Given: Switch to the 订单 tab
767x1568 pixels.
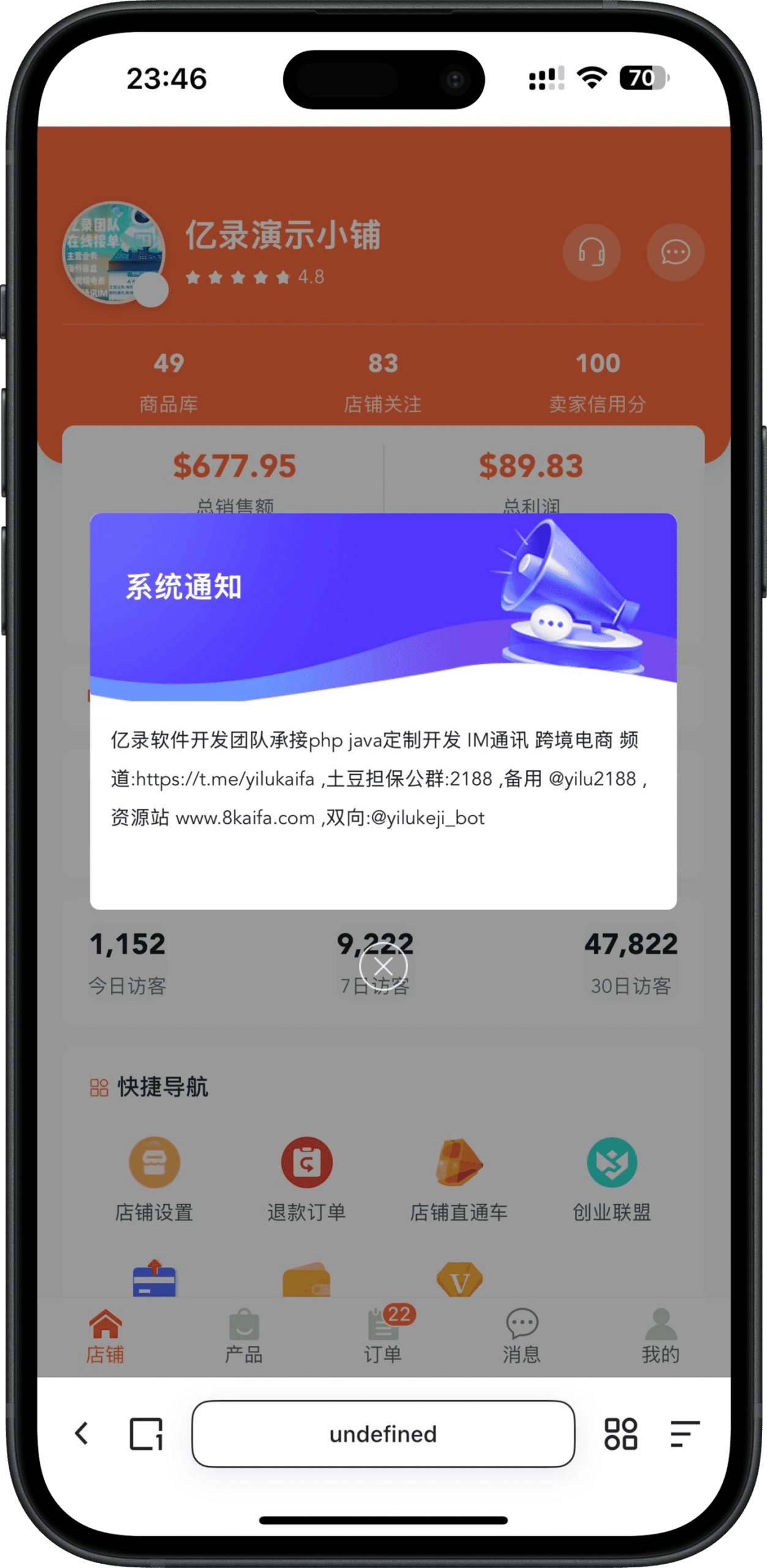Looking at the screenshot, I should [x=383, y=1336].
